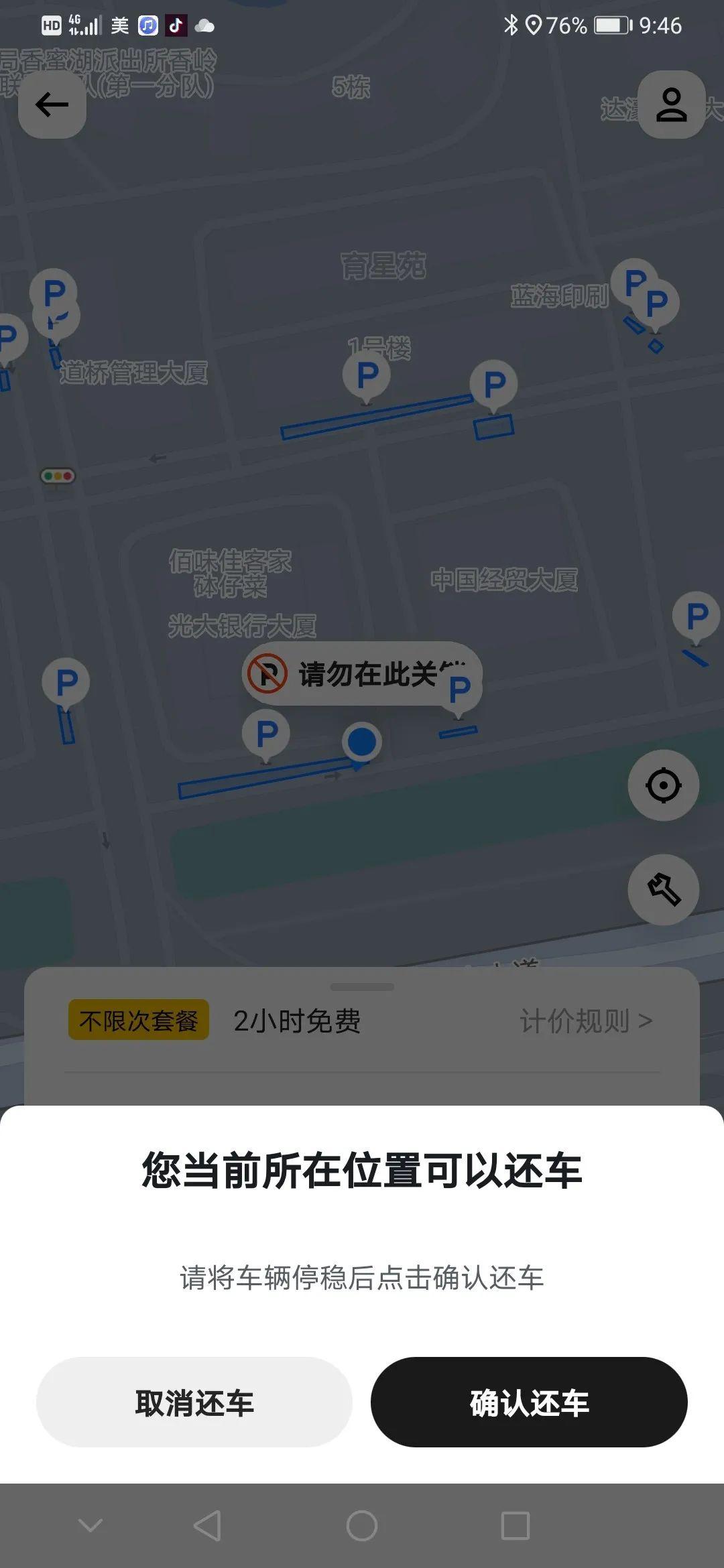Tap the system home button

point(362,1526)
